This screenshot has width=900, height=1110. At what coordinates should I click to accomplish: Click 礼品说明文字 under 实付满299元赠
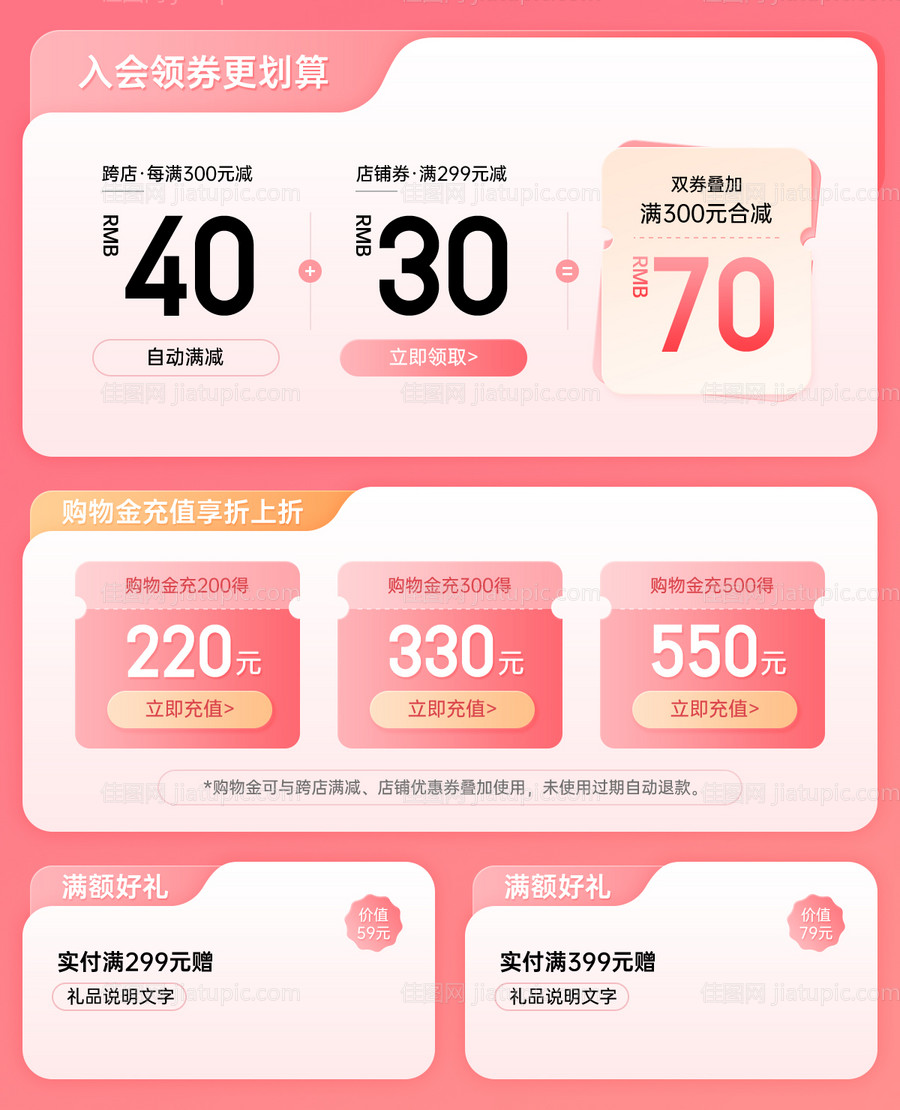tap(117, 997)
